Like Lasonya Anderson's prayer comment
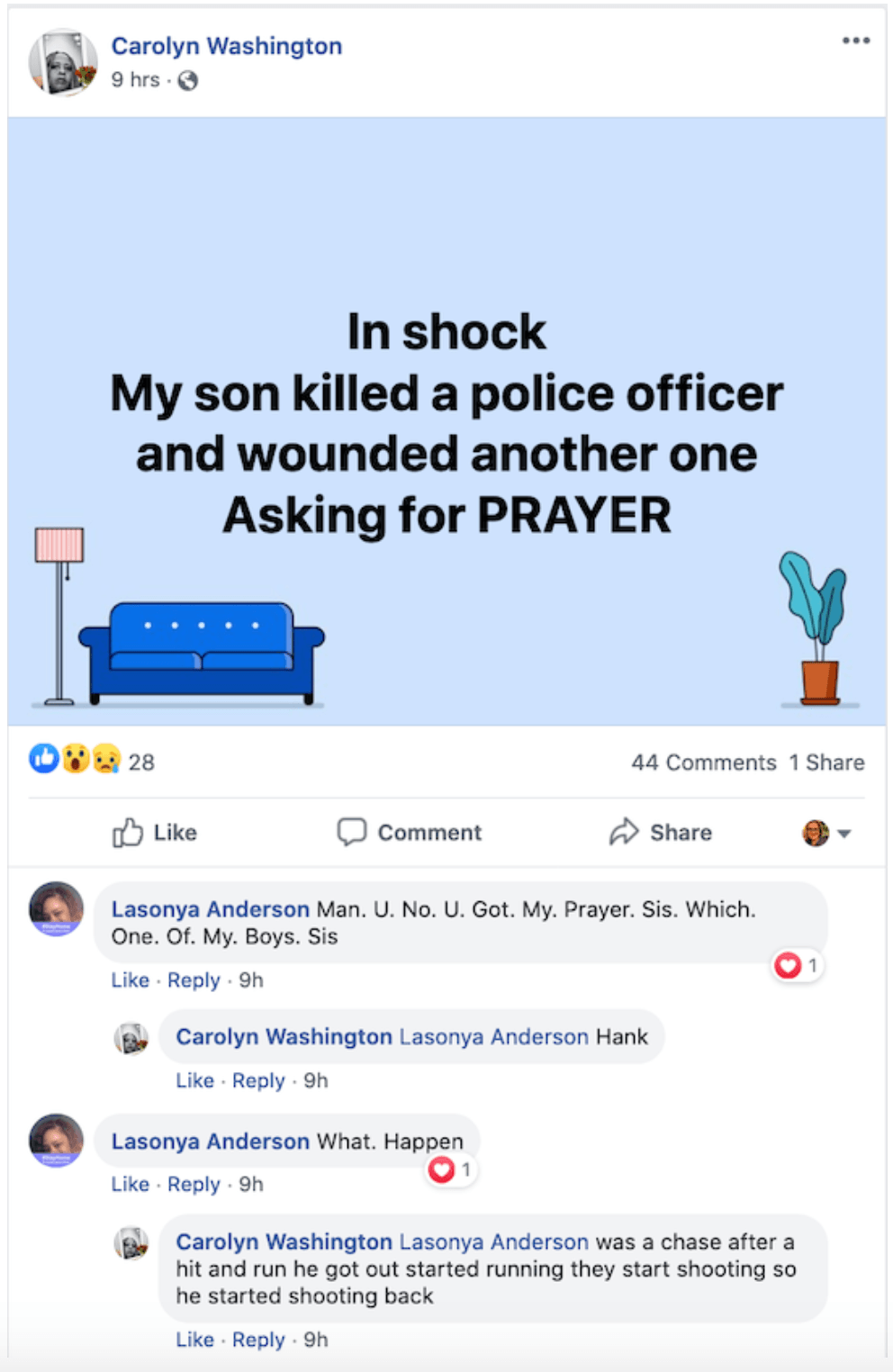 point(130,980)
